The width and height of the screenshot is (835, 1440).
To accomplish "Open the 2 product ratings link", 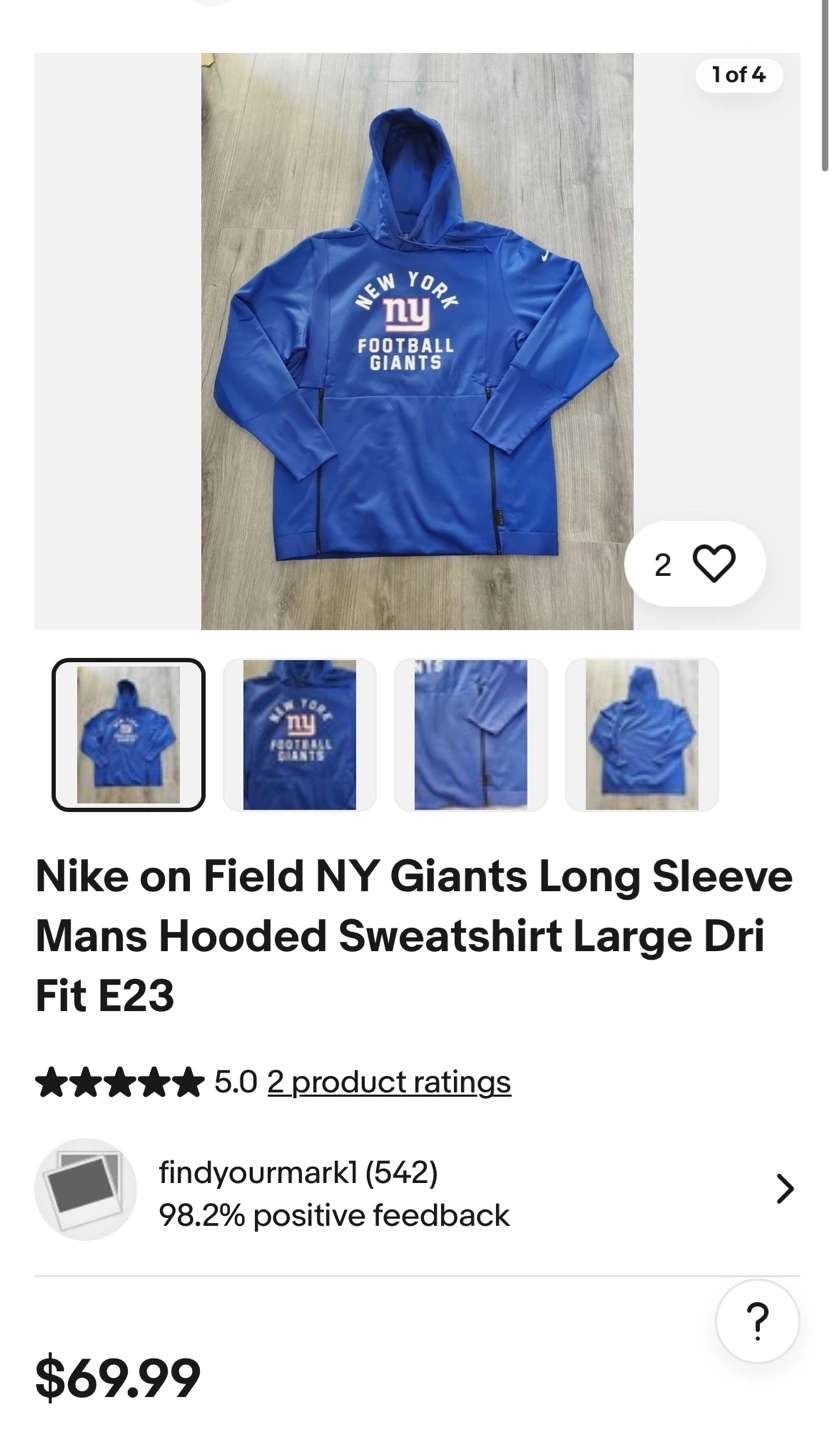I will [389, 1081].
